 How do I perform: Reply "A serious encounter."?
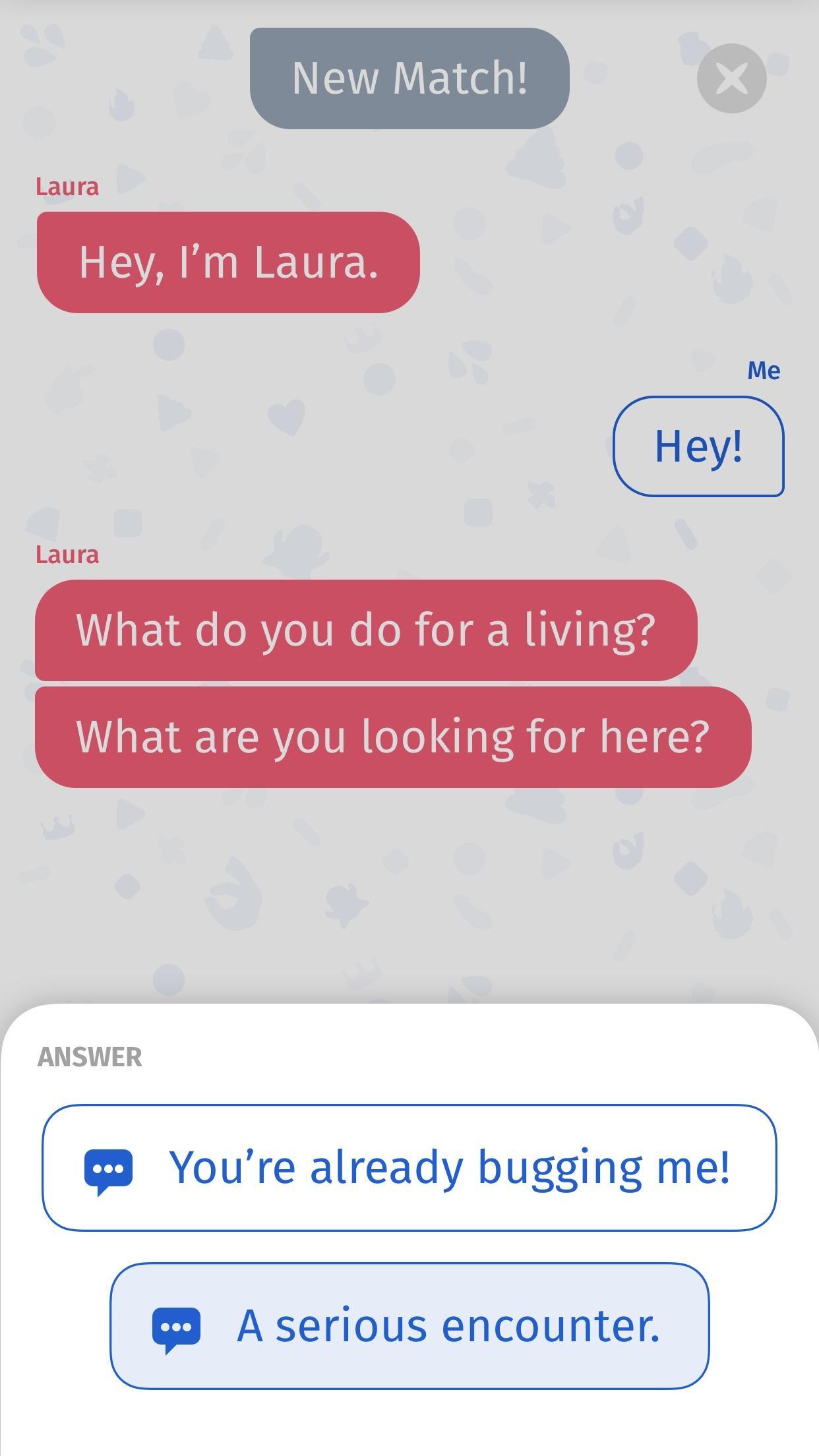point(409,1325)
